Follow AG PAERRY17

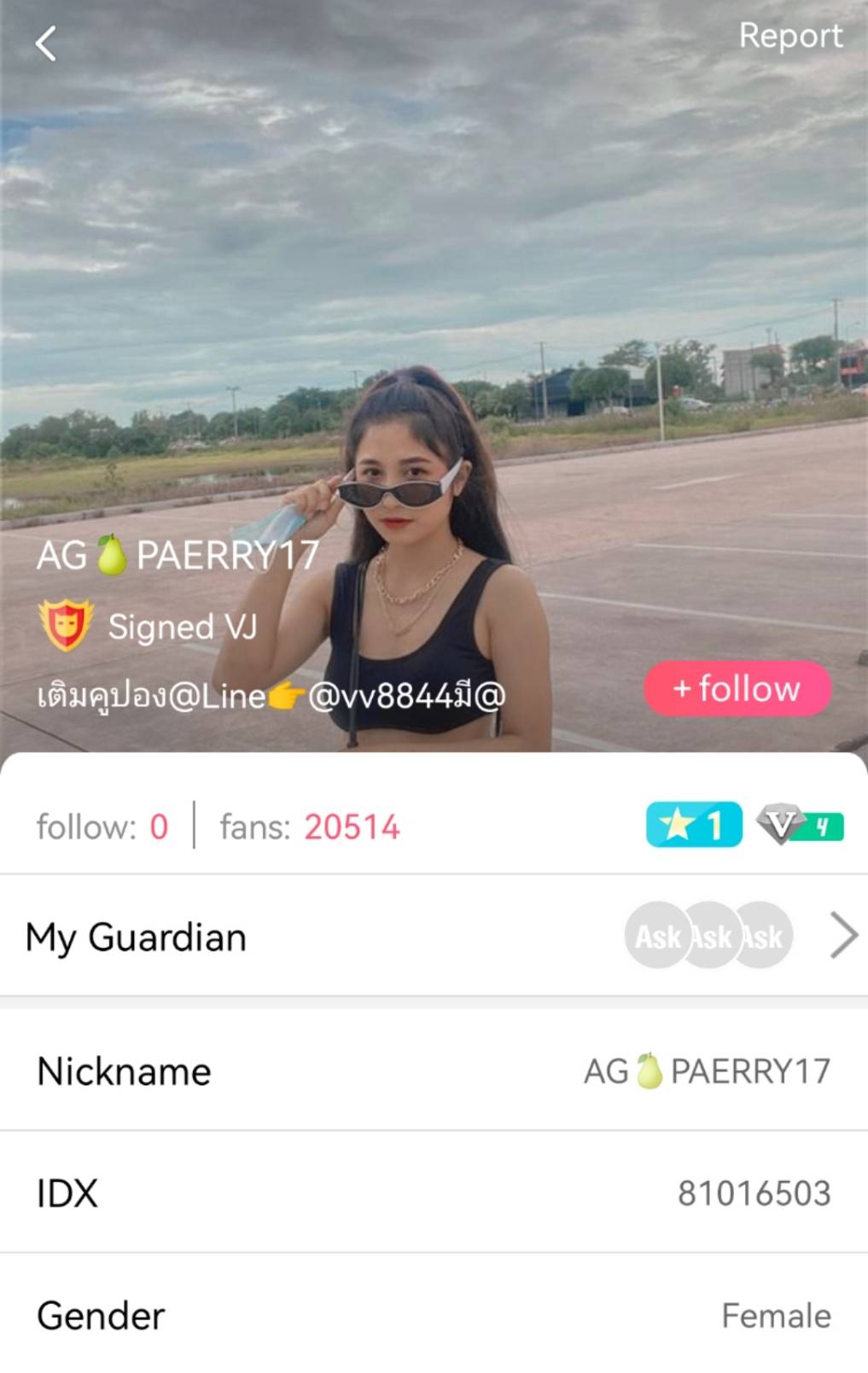pyautogui.click(x=737, y=688)
